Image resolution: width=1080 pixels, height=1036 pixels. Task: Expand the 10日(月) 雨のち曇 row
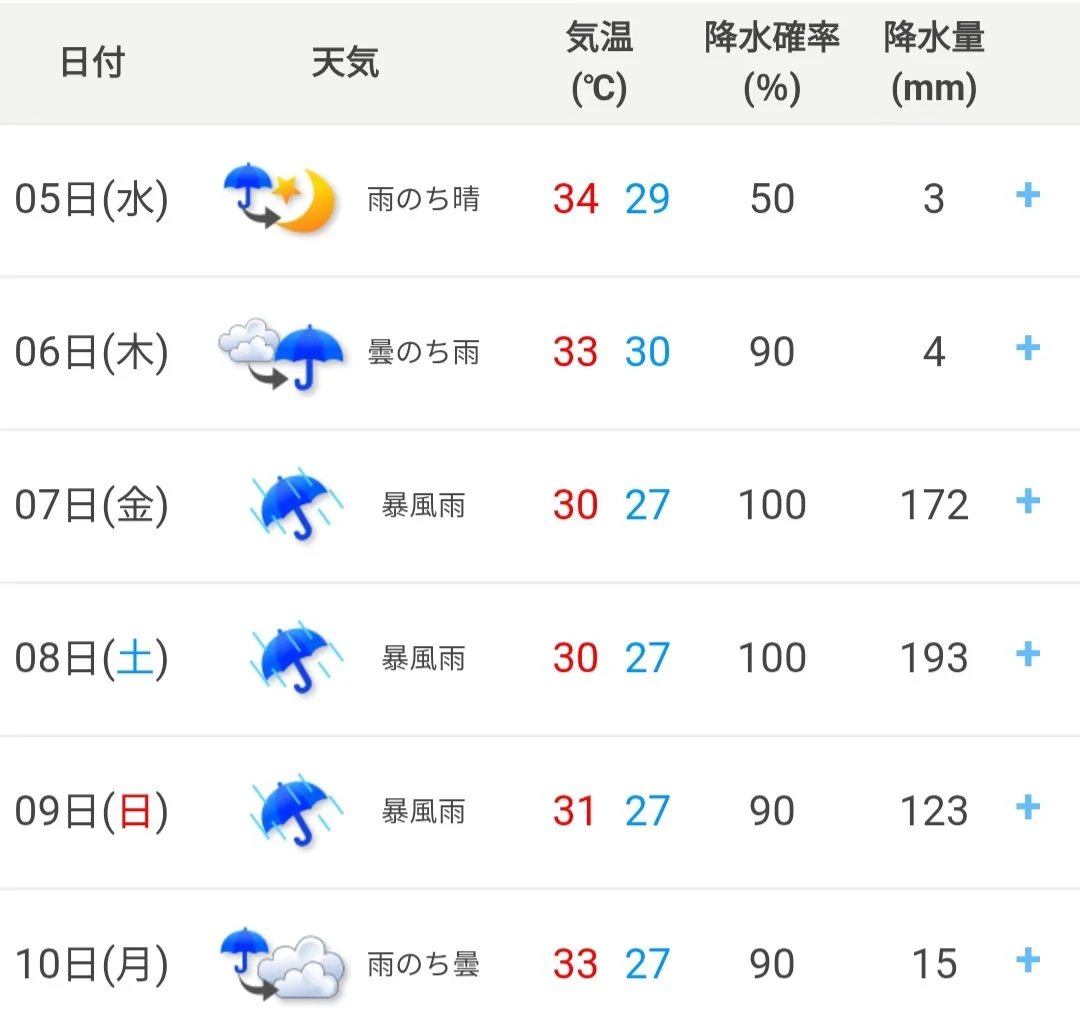coord(1028,960)
